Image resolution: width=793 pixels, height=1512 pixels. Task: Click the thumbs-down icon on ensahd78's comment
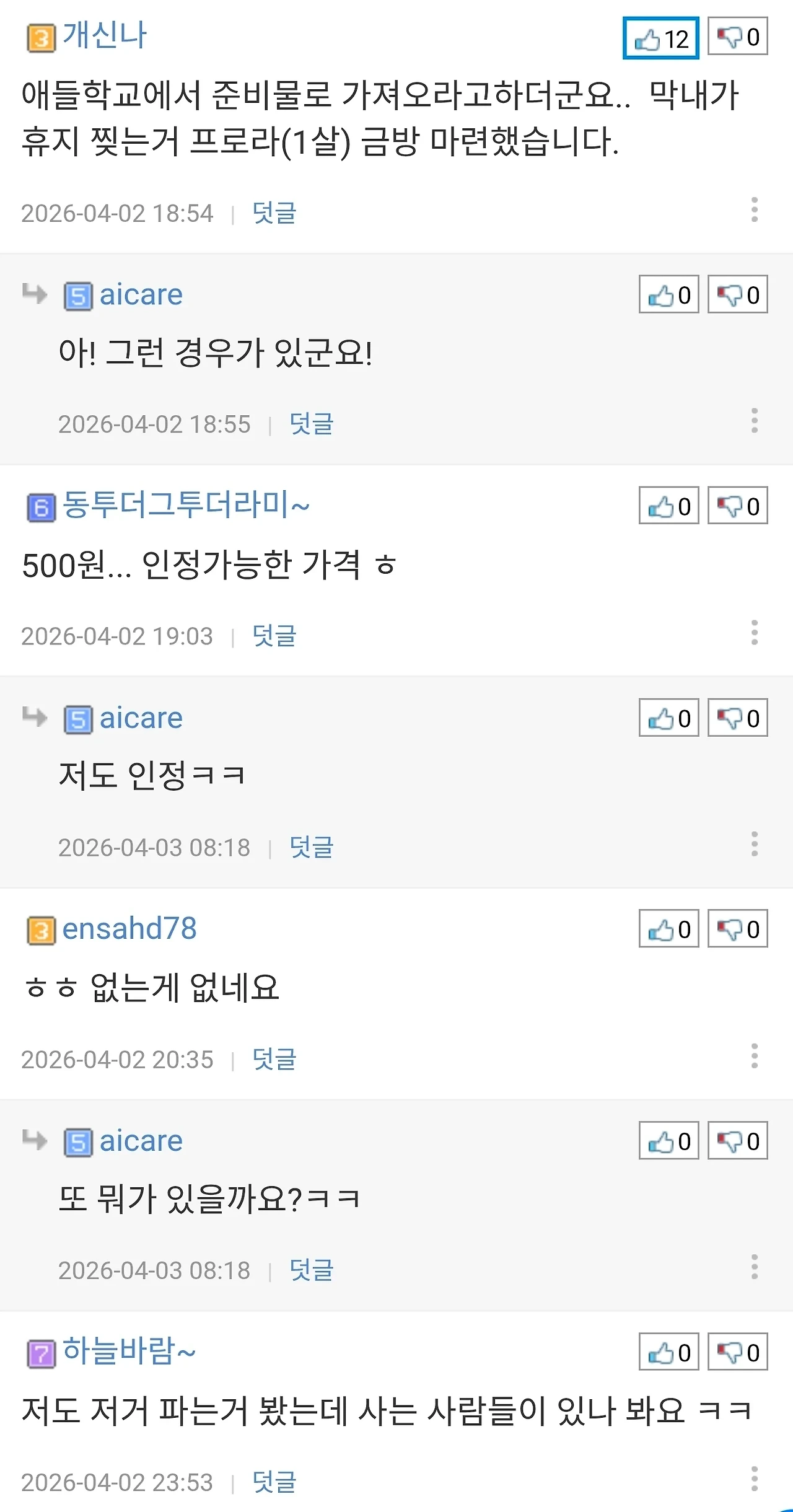(x=737, y=930)
